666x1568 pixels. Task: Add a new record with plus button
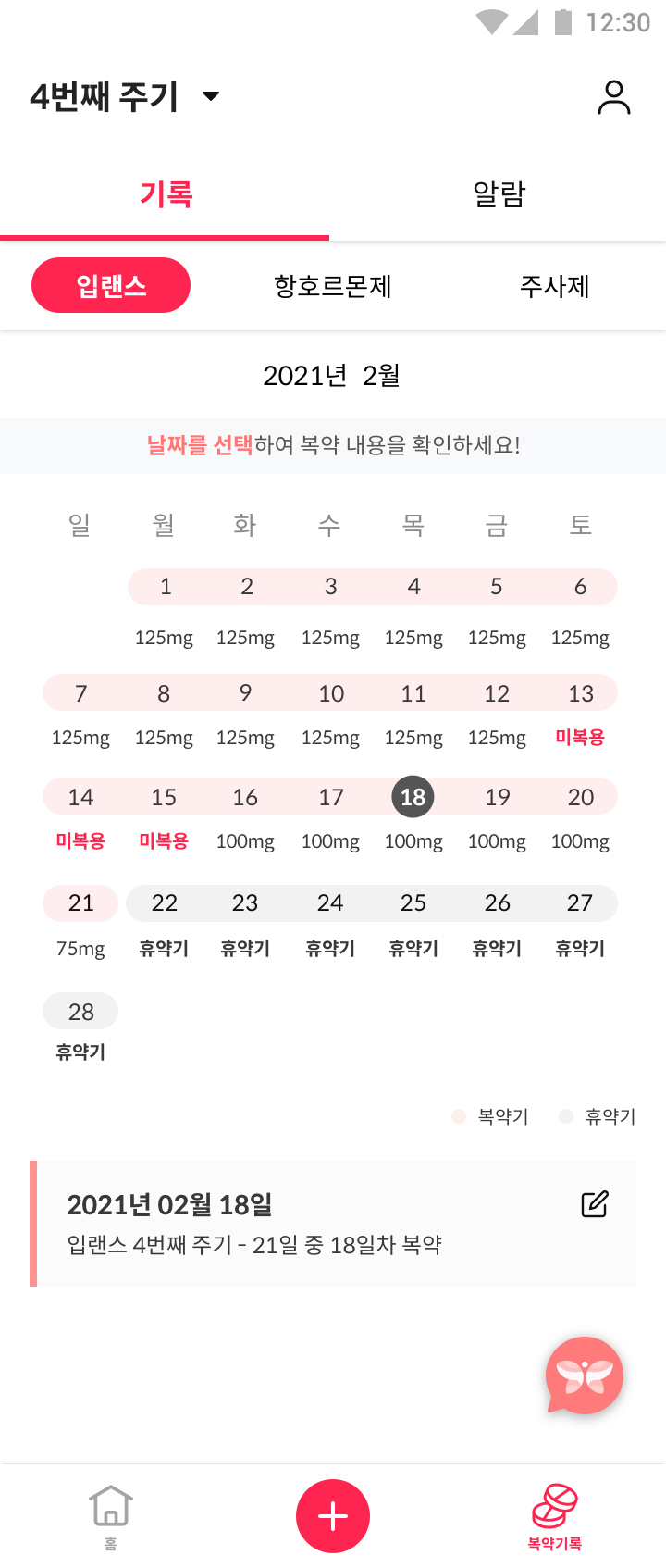click(333, 1516)
